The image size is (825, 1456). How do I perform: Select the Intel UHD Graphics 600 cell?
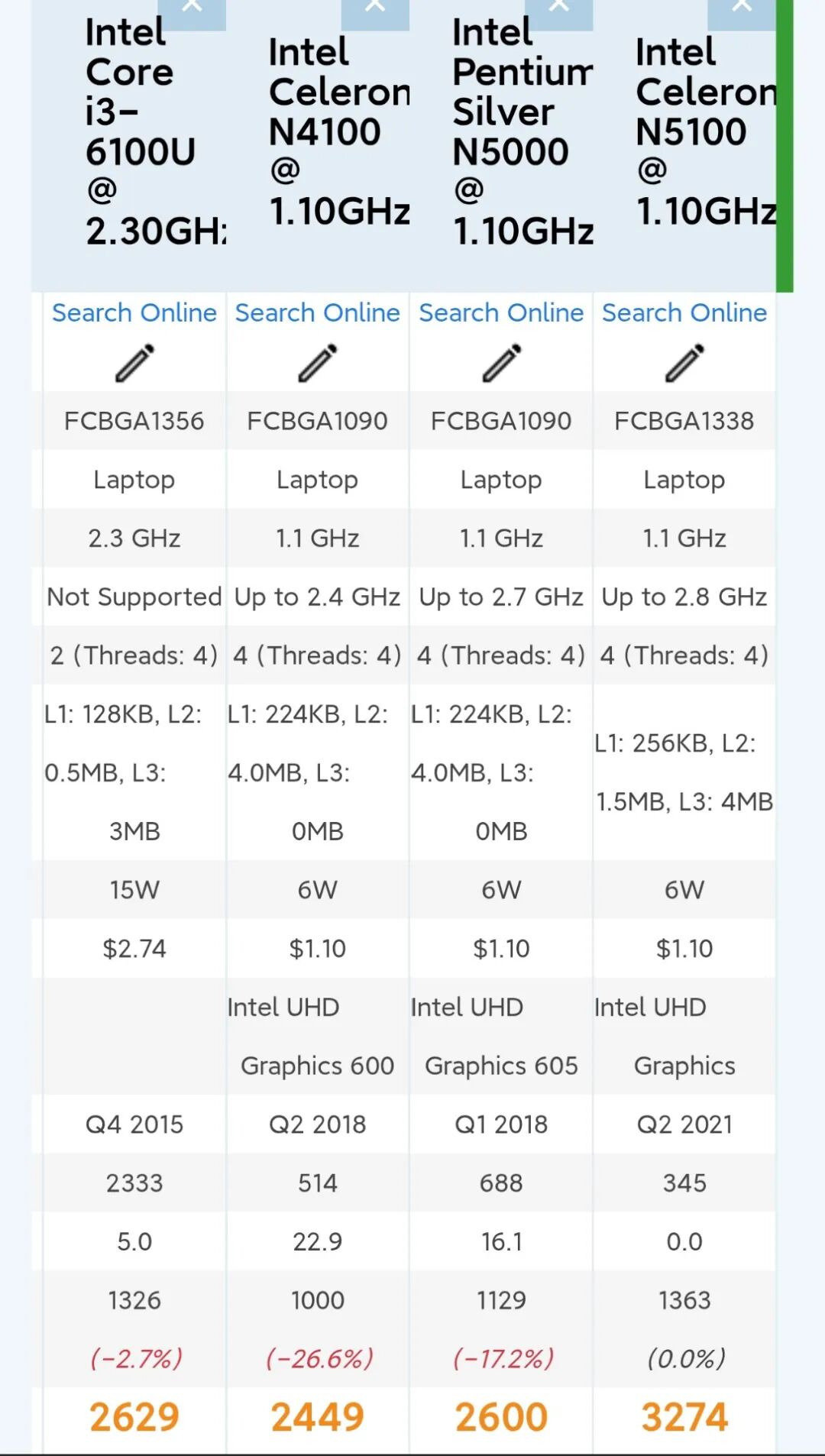tap(316, 1037)
